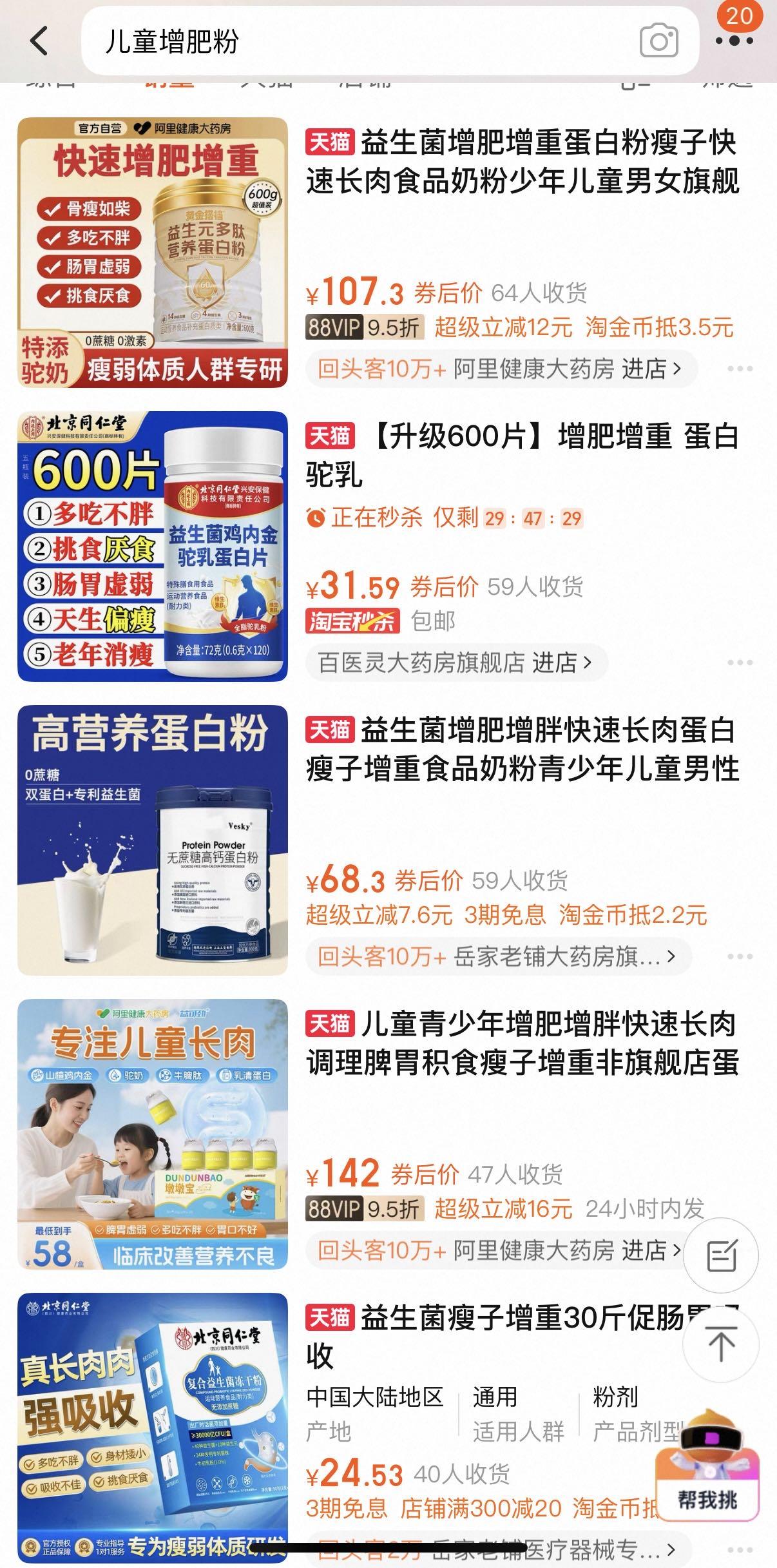Open more options for the ¥31.59 item
The height and width of the screenshot is (1568, 777).
pyautogui.click(x=739, y=663)
